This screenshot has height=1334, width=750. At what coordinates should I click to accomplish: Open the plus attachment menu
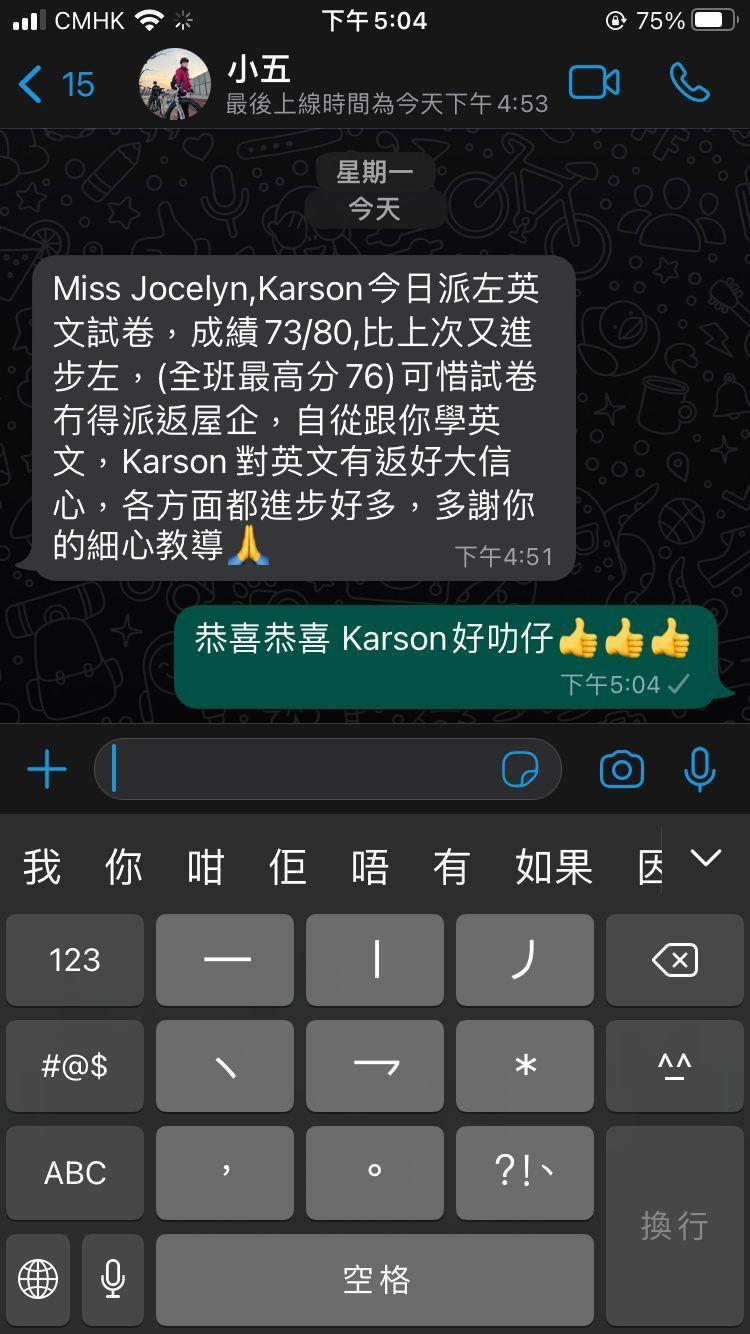47,769
